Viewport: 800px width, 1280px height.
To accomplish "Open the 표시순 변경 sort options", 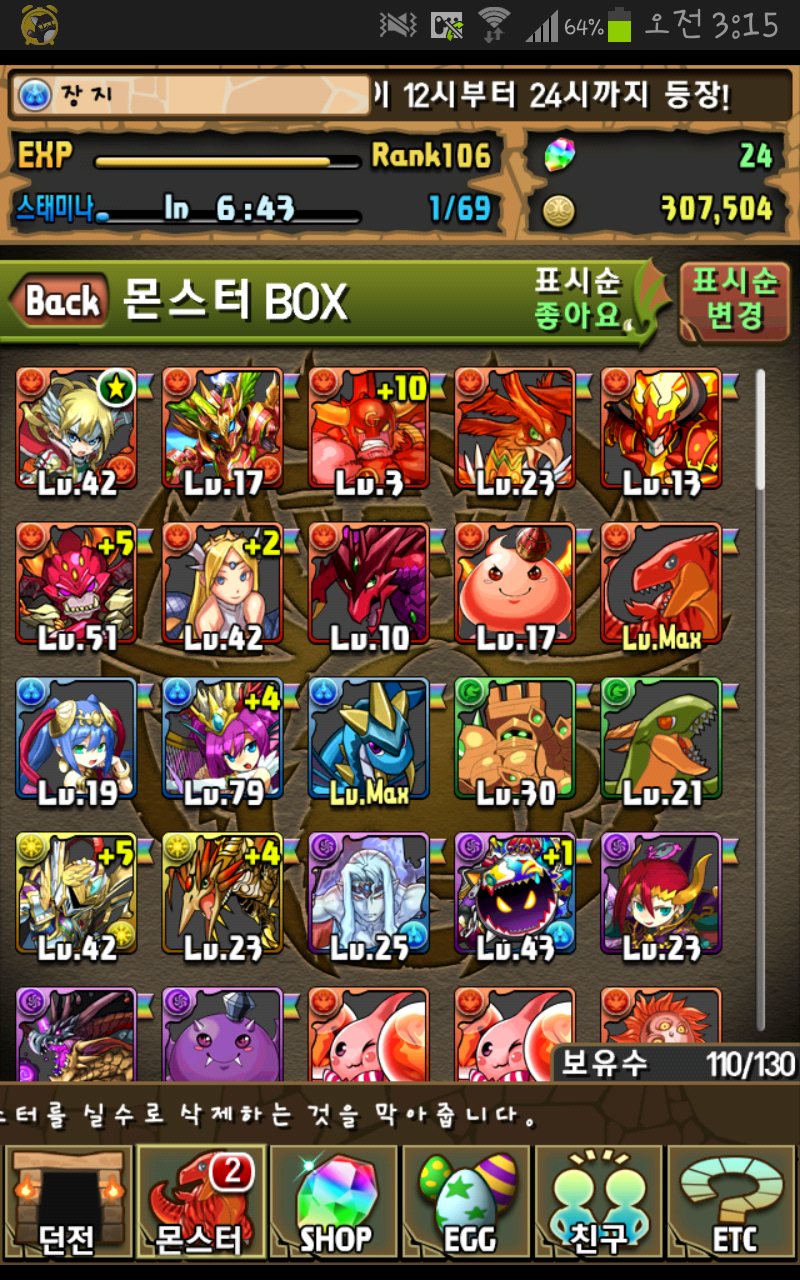I will [735, 299].
